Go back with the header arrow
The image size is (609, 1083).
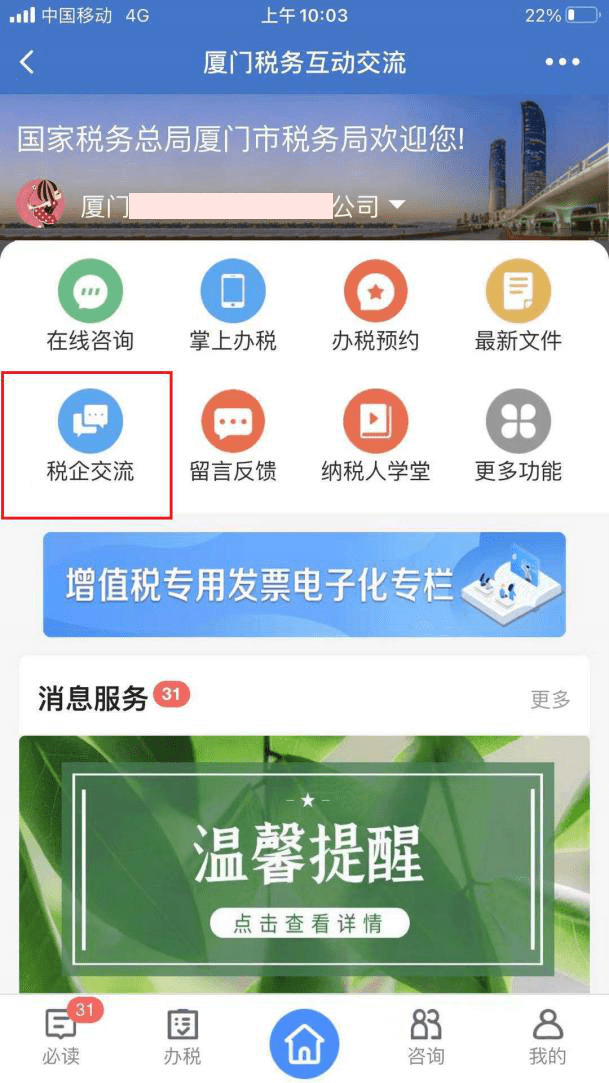[26, 62]
